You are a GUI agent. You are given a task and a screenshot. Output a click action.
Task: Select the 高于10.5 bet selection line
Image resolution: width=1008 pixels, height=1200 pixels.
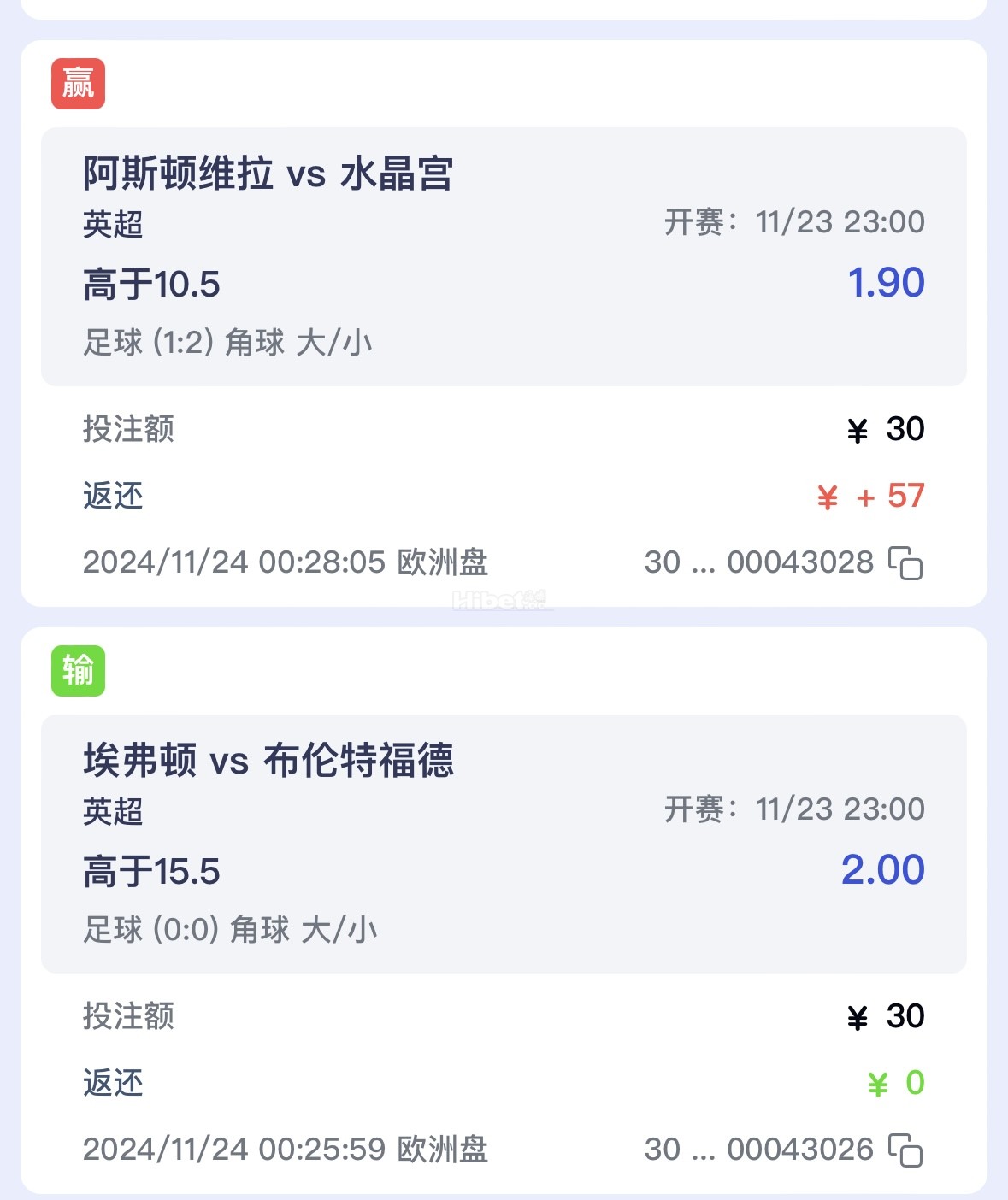click(x=152, y=285)
